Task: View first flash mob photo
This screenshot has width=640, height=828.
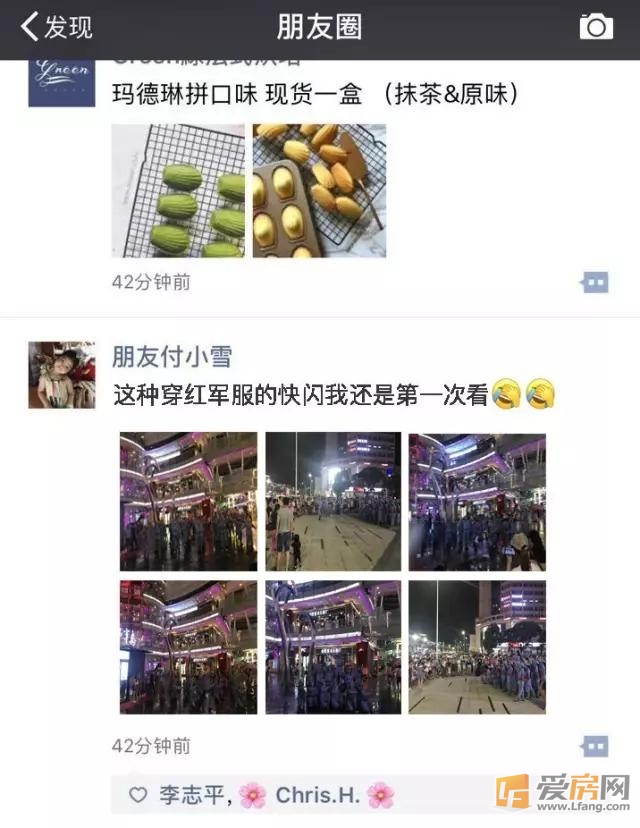Action: coord(188,501)
